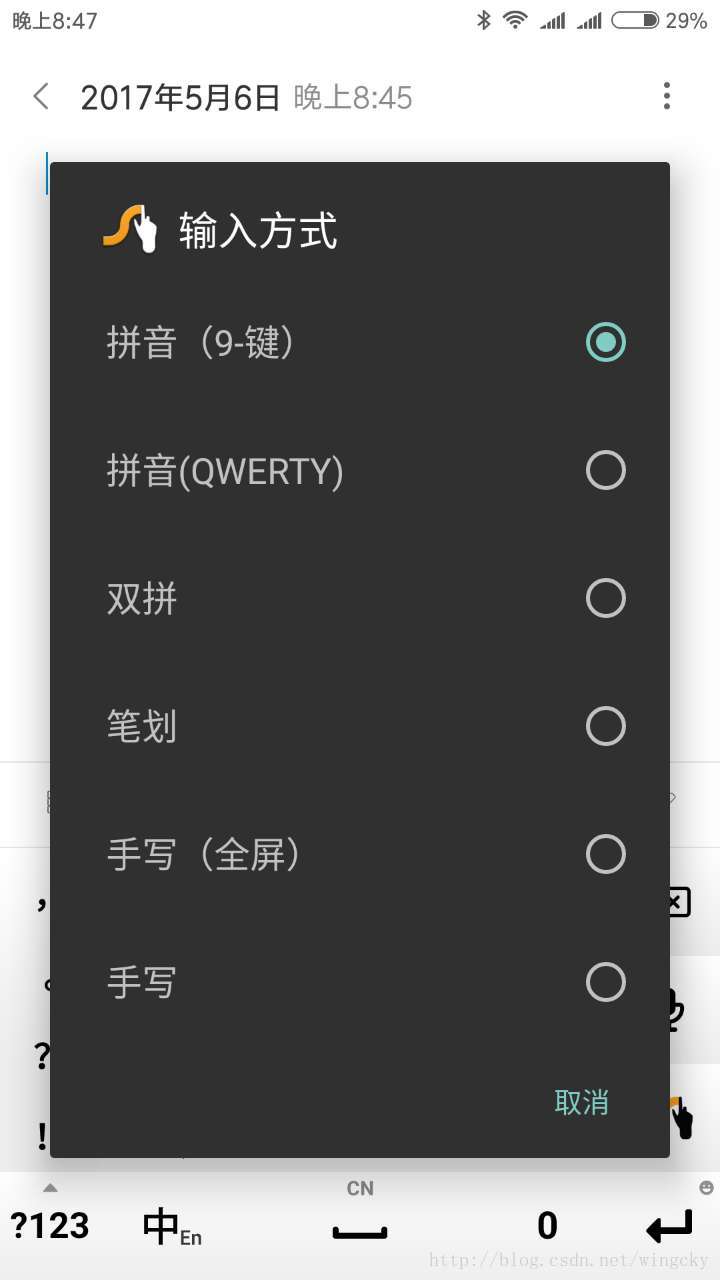Tap the 0 key on keyboard
The image size is (720, 1280).
(x=547, y=1226)
